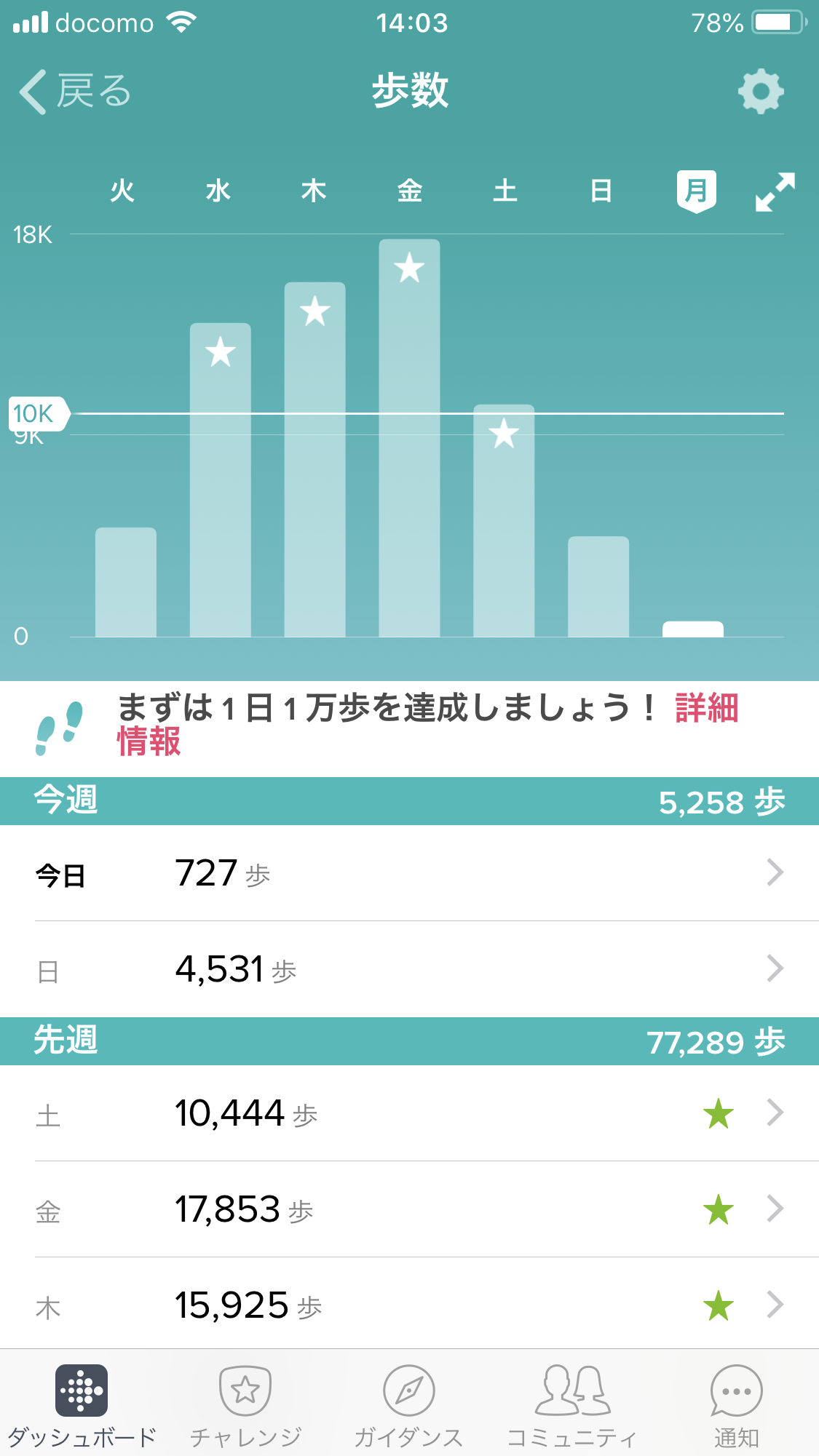Switch to the ガイダンス tab

409,1404
